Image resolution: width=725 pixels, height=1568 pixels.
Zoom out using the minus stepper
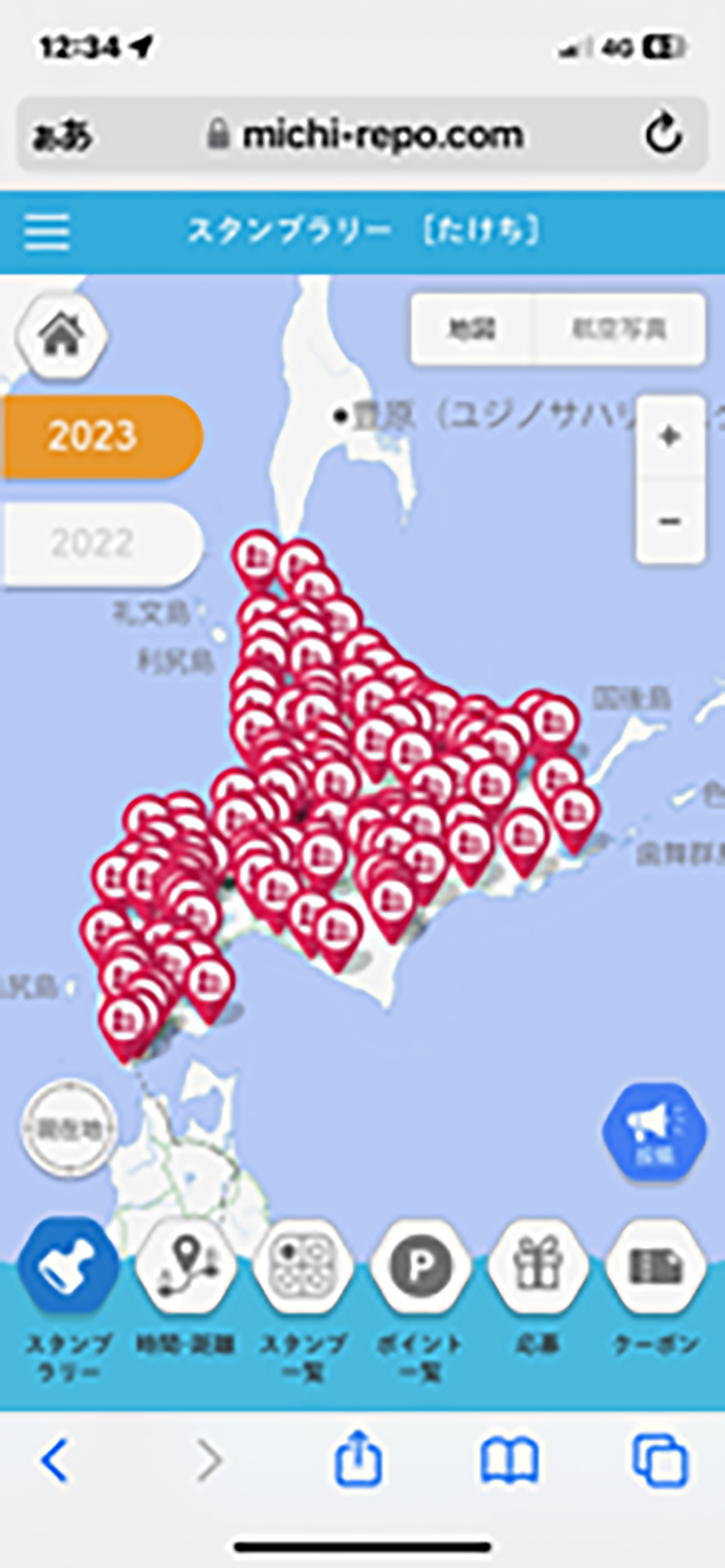point(669,521)
